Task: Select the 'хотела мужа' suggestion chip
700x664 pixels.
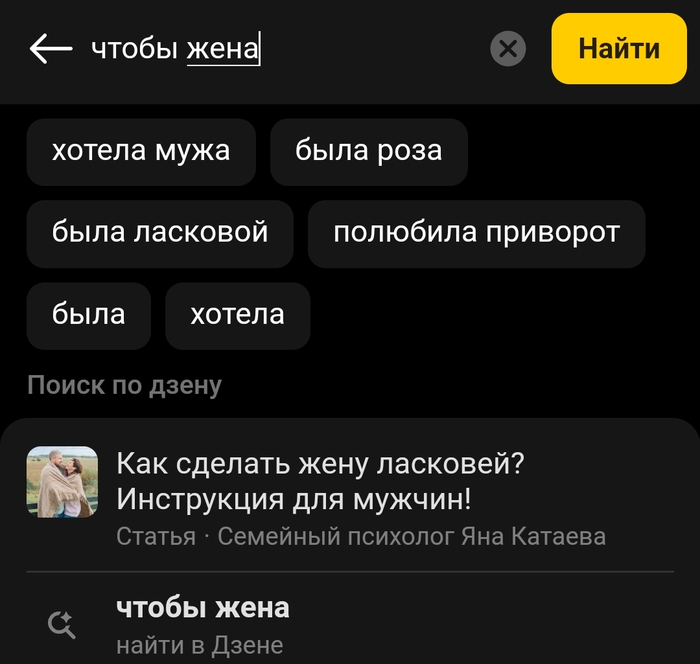Action: tap(141, 152)
